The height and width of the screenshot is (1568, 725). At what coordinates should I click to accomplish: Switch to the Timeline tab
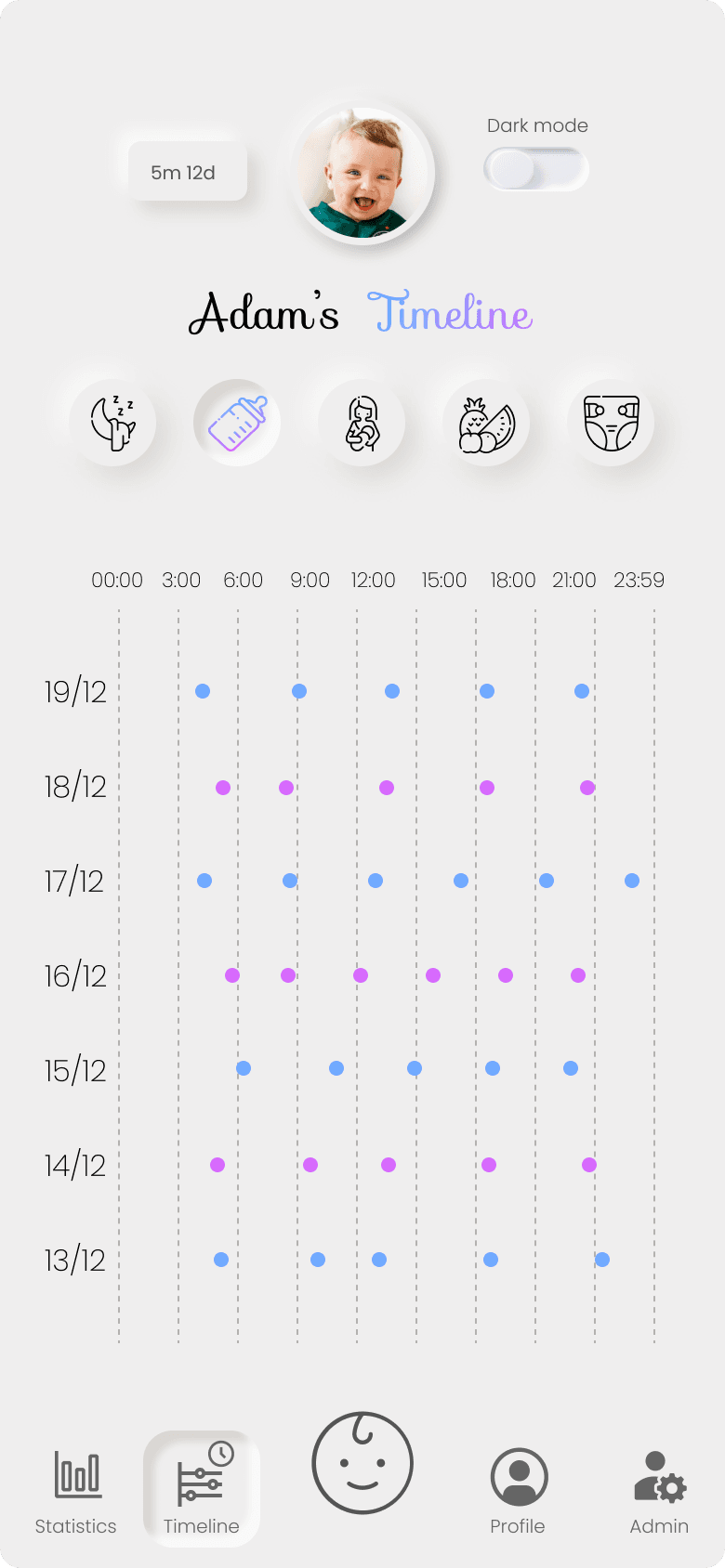[x=202, y=1490]
